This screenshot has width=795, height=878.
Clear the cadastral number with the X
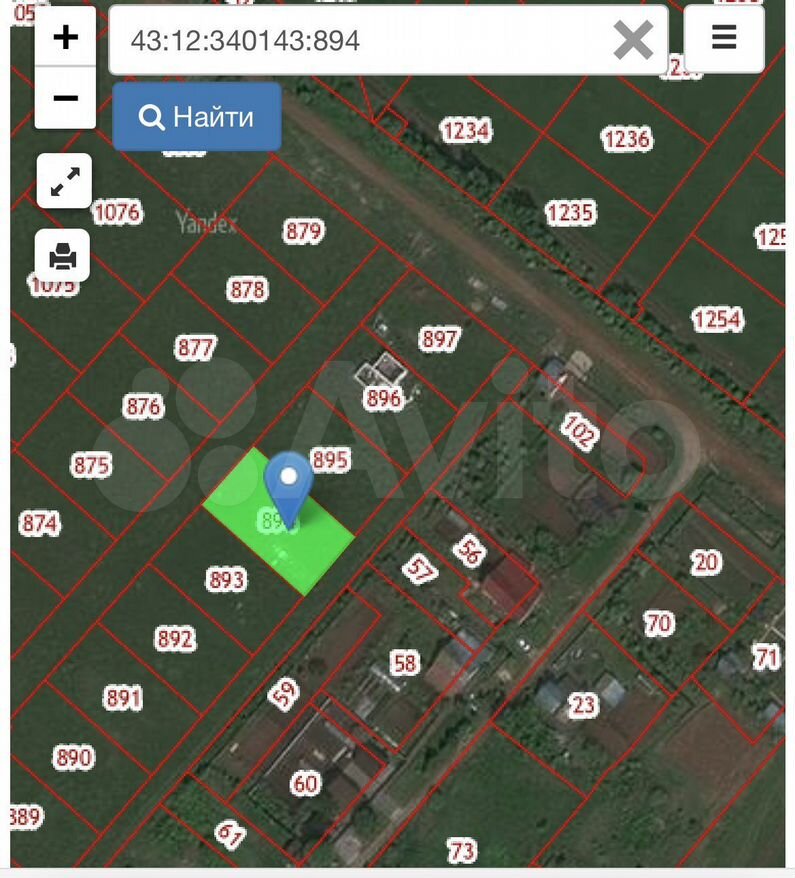click(633, 40)
